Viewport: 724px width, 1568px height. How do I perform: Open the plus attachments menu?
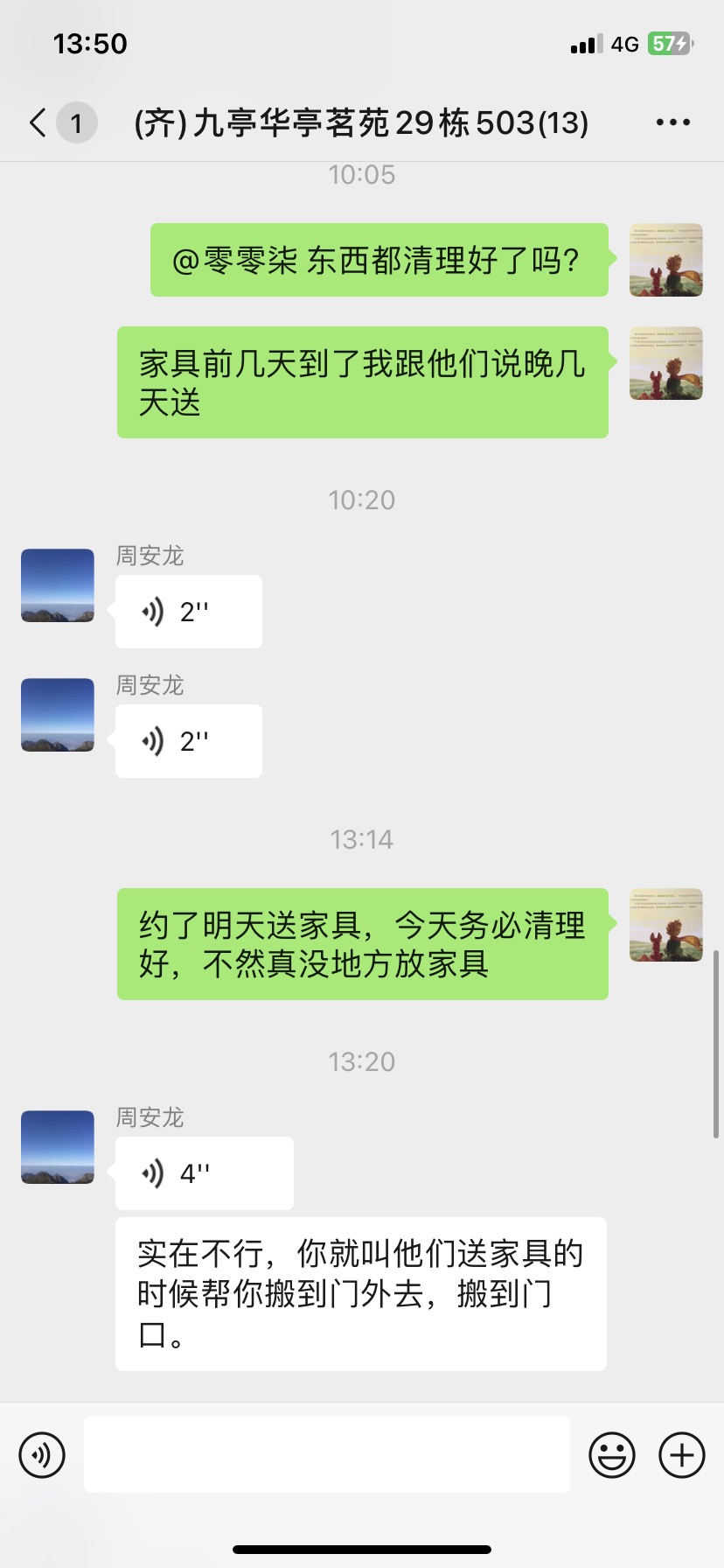coord(682,1455)
